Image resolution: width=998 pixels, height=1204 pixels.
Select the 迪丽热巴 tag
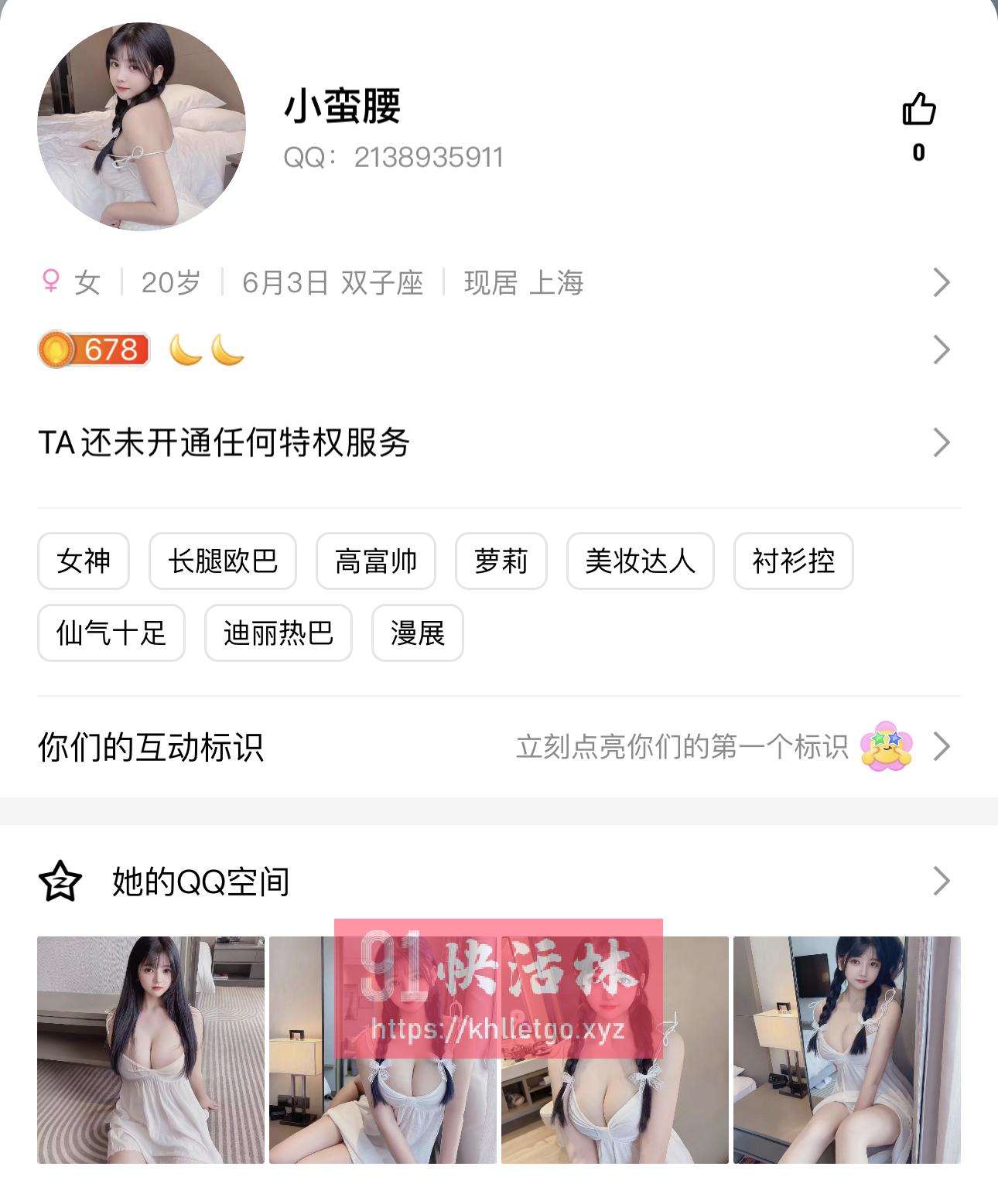pyautogui.click(x=277, y=633)
